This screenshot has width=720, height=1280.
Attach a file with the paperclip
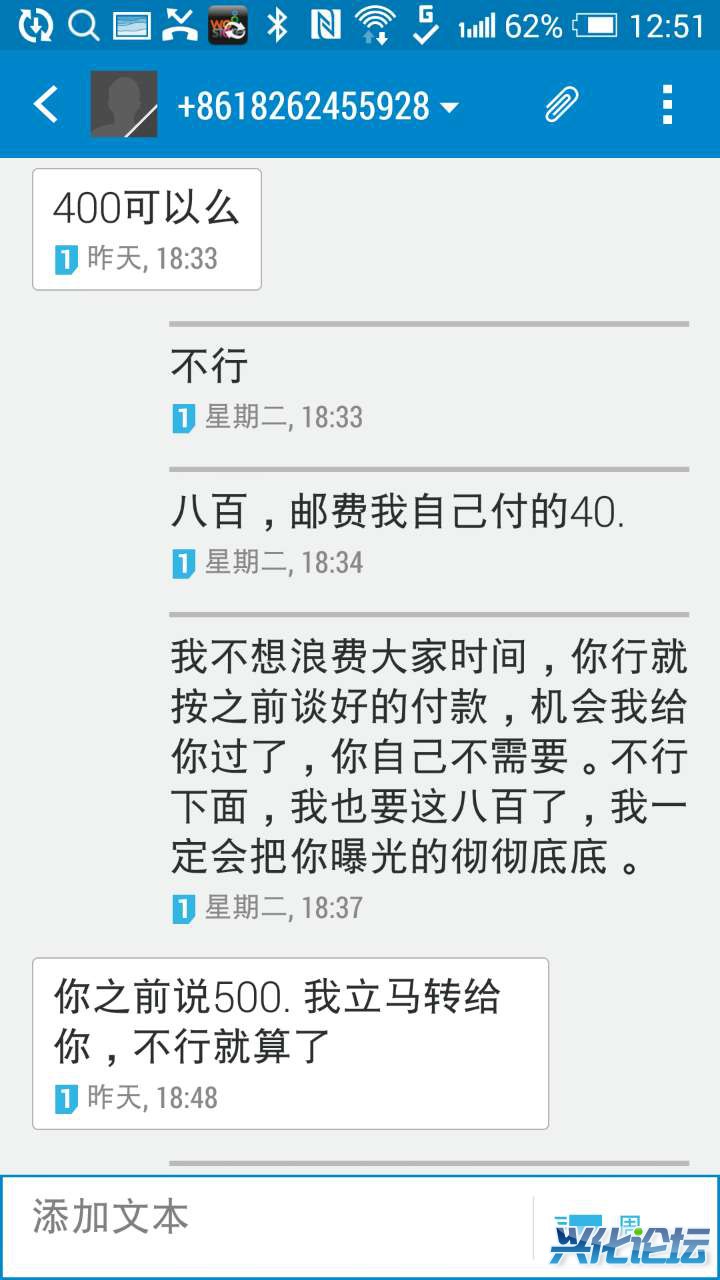[562, 104]
